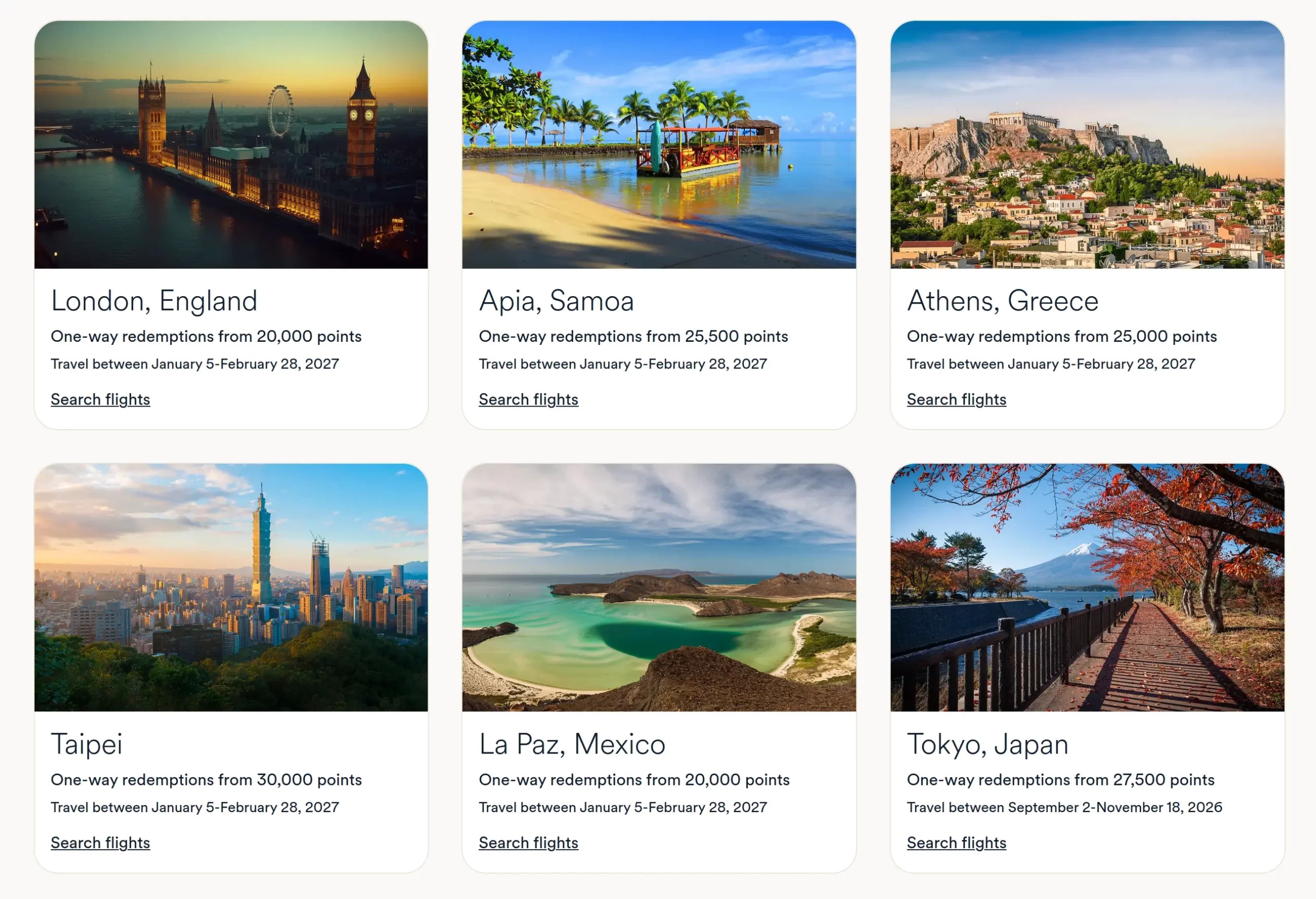The width and height of the screenshot is (1316, 899).
Task: Open the Apia beach photo card
Action: 659,145
